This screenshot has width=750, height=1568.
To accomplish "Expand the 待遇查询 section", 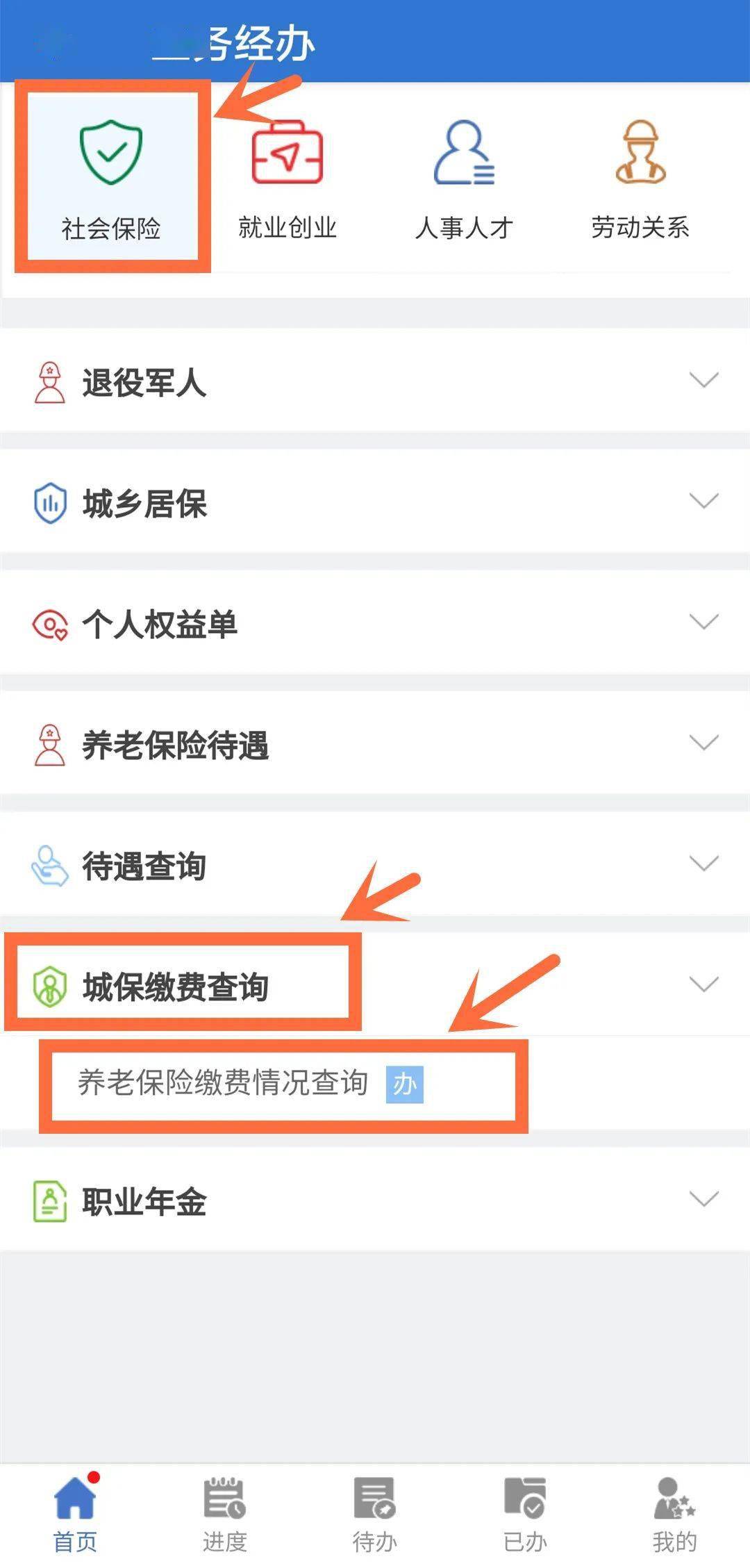I will point(375,865).
